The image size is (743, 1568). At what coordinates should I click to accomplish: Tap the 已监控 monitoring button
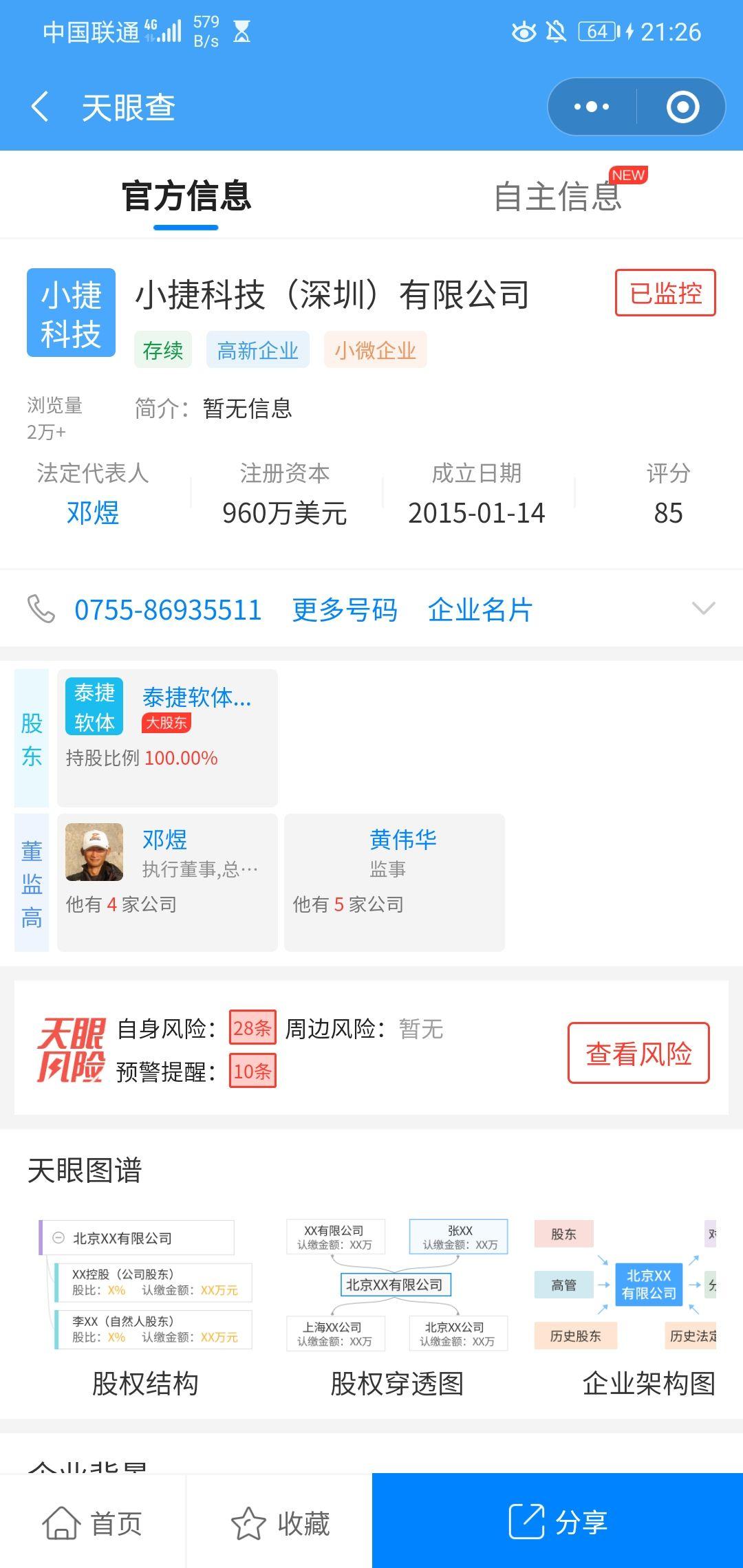[x=665, y=293]
